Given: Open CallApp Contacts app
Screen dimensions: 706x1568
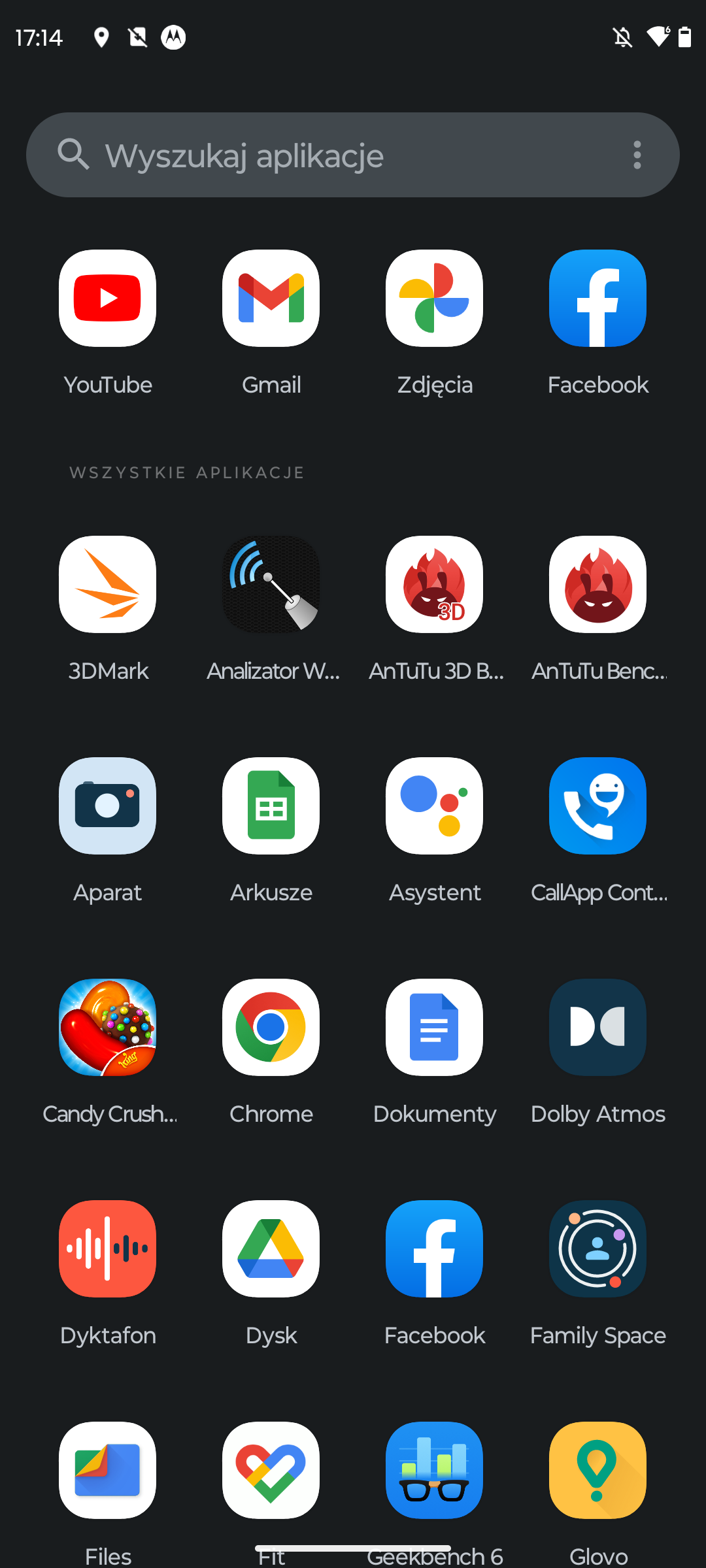Looking at the screenshot, I should point(598,806).
